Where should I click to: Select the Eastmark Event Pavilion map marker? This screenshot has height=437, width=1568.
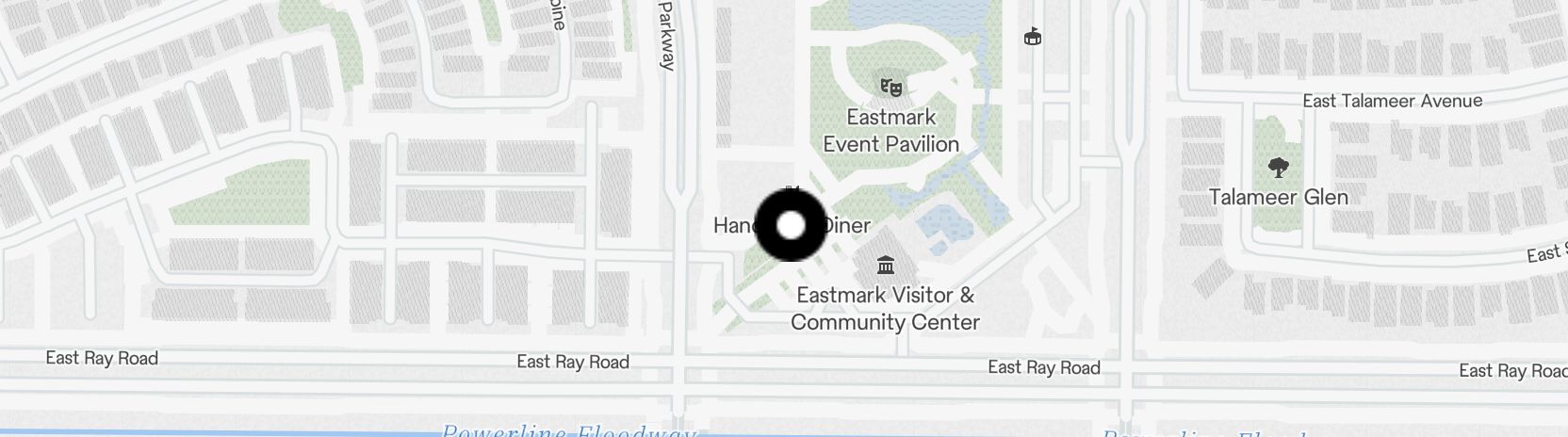[x=890, y=88]
